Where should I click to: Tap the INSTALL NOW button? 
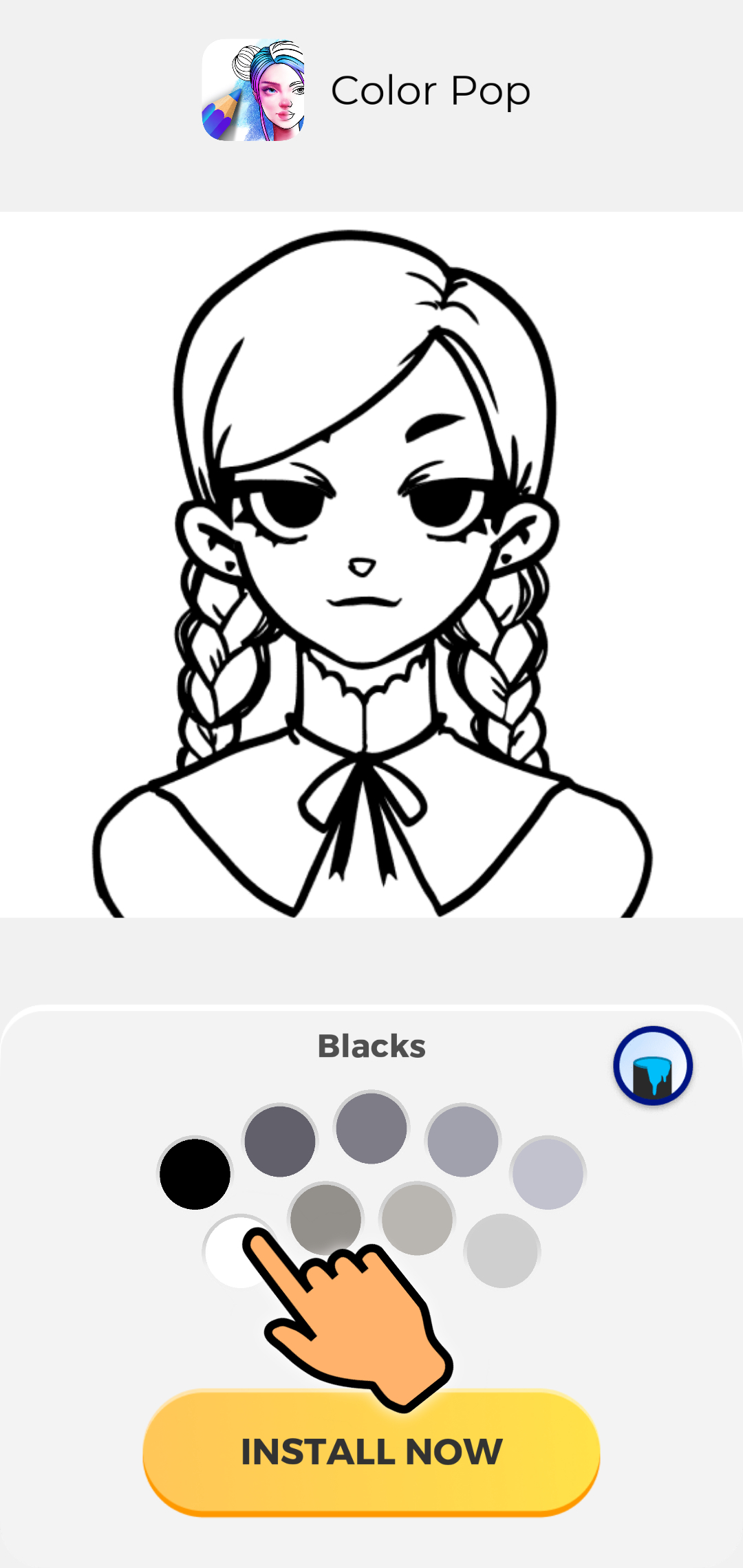[x=371, y=1452]
